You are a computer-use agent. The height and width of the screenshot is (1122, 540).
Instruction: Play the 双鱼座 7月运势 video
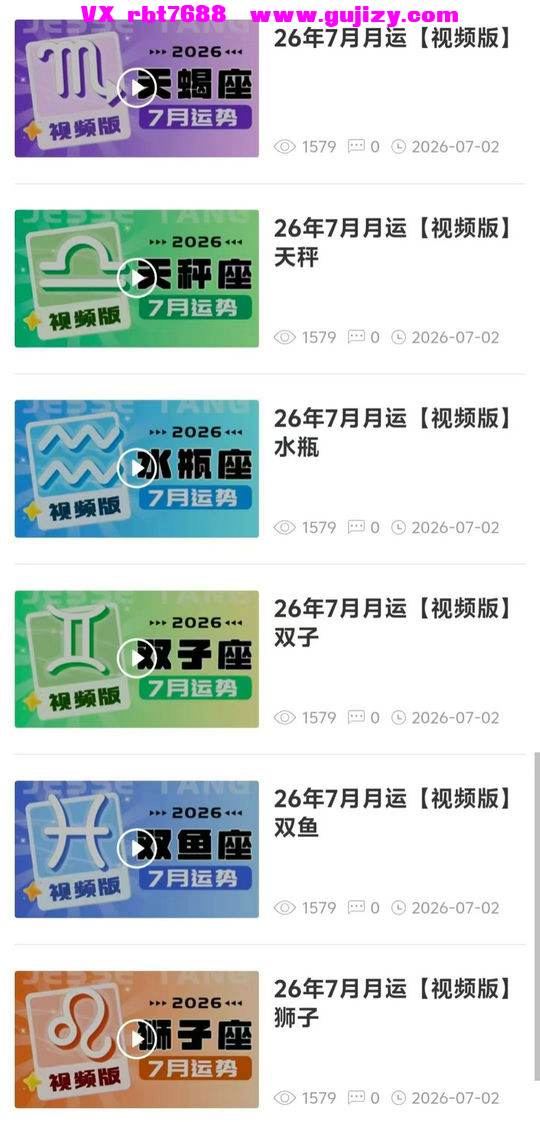point(137,849)
